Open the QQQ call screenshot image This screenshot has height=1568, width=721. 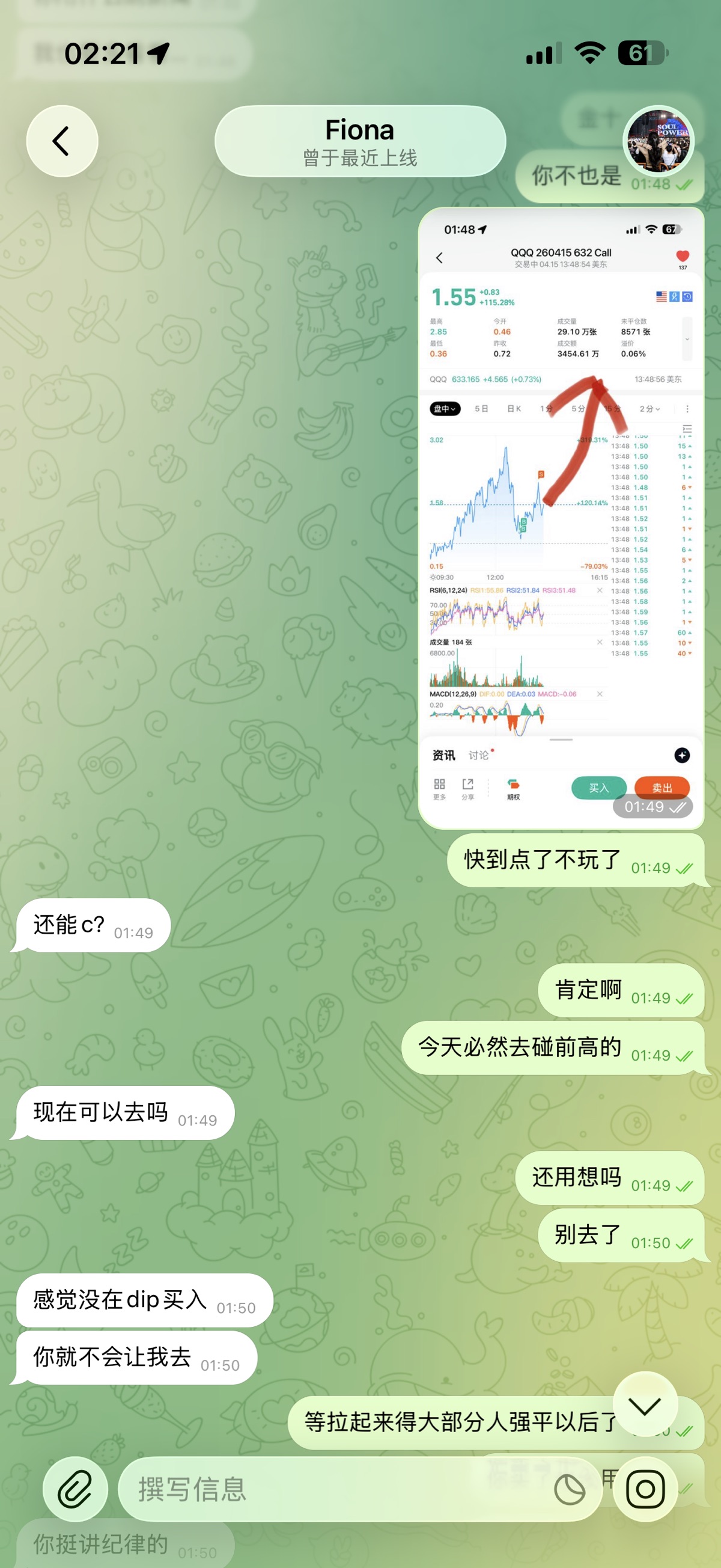tap(561, 518)
